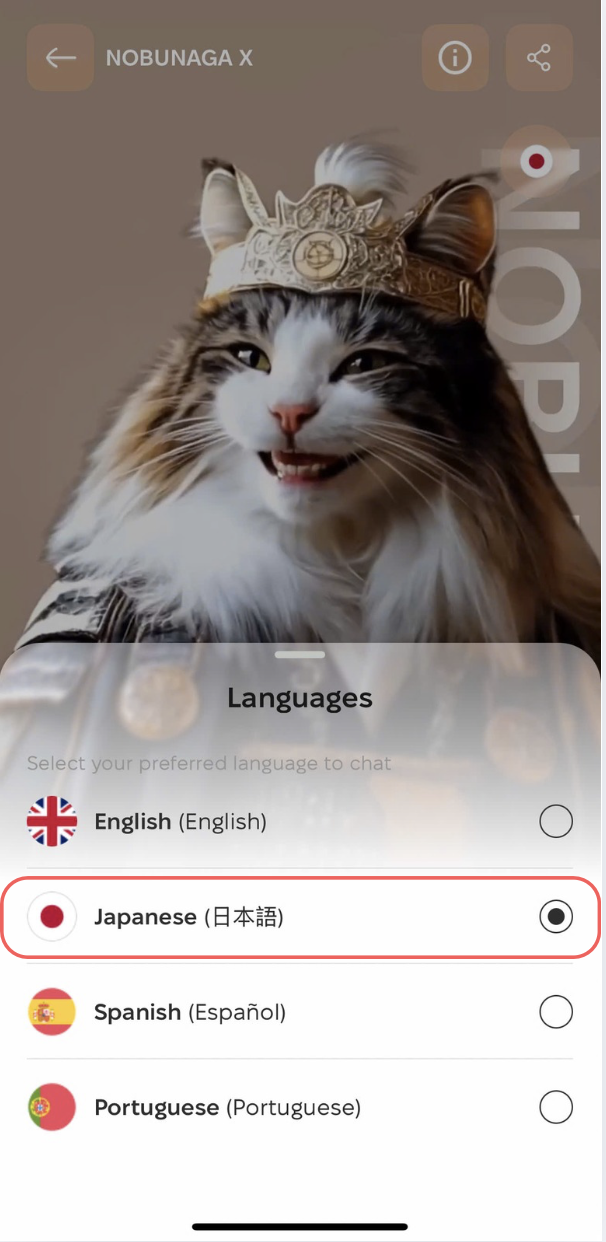Choose the Japanese language option
The image size is (606, 1242).
pyautogui.click(x=555, y=917)
